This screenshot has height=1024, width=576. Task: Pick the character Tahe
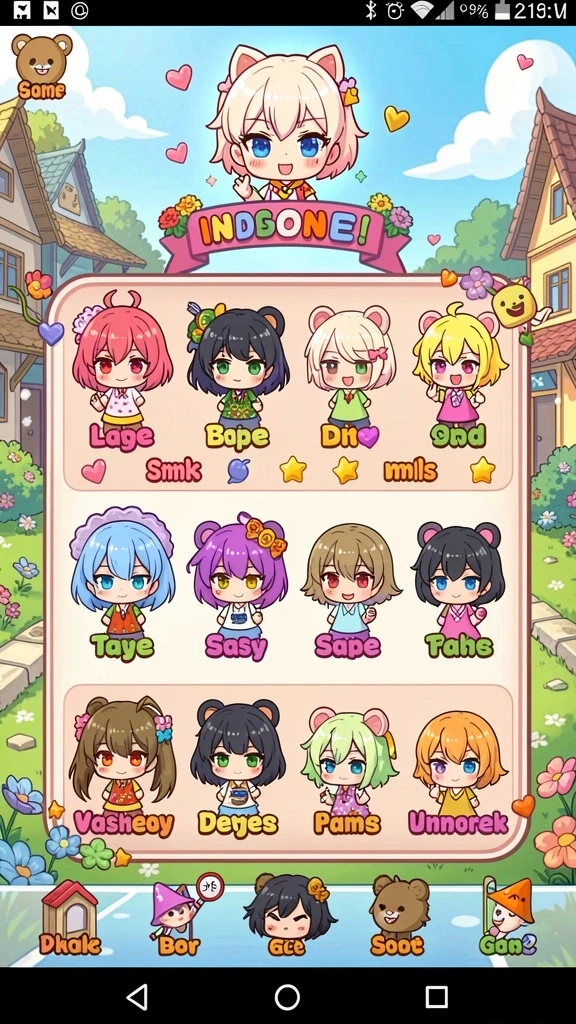tap(459, 590)
